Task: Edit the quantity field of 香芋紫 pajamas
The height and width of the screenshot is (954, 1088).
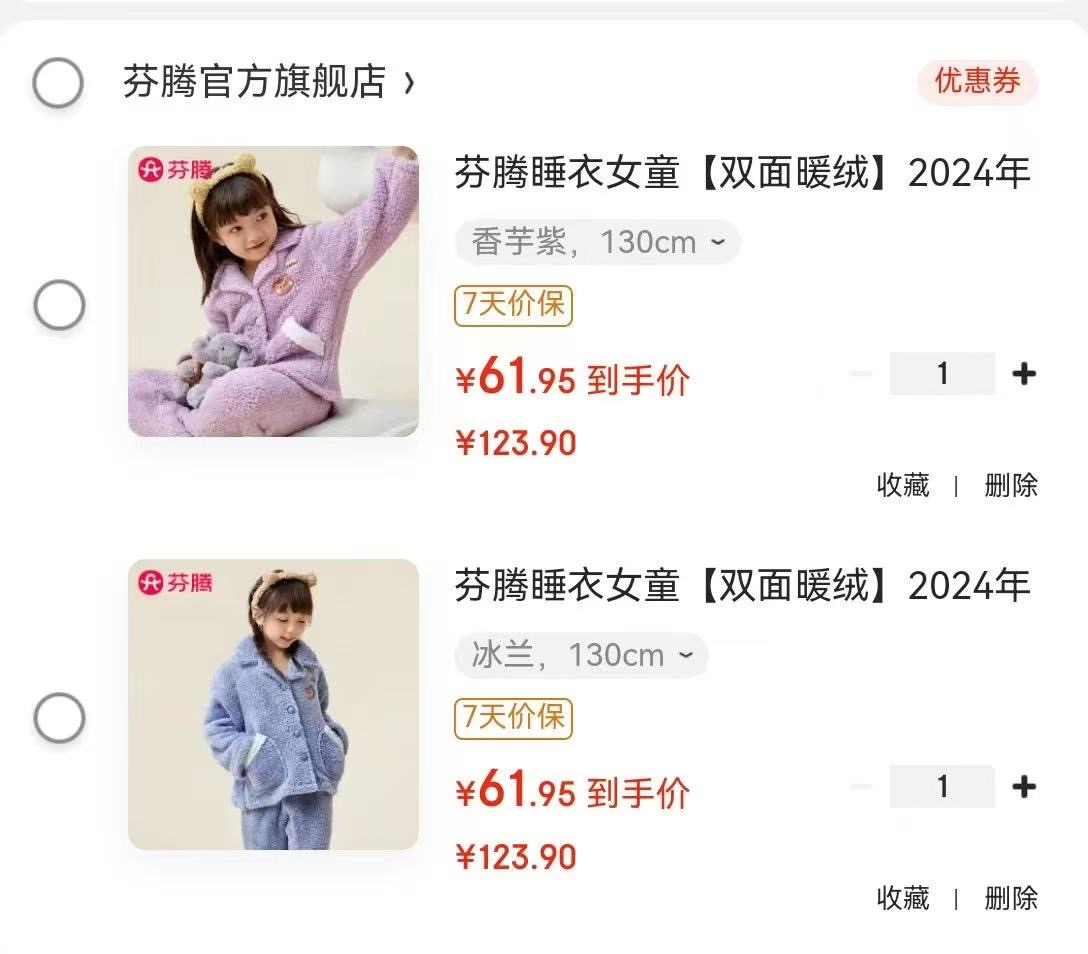Action: [942, 374]
